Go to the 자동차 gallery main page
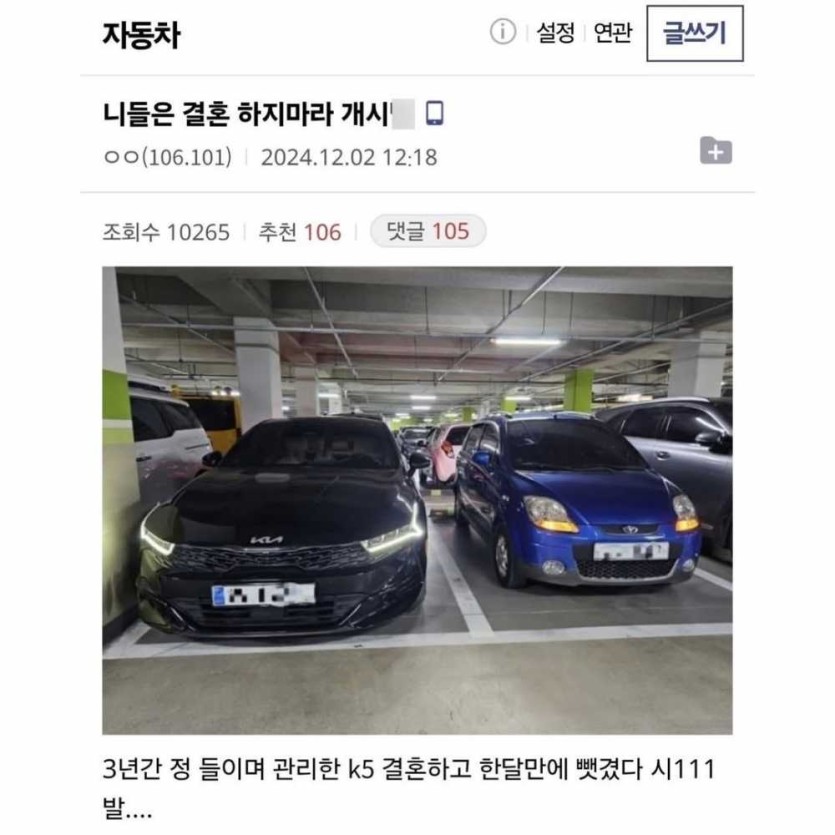835x835 pixels. click(141, 35)
